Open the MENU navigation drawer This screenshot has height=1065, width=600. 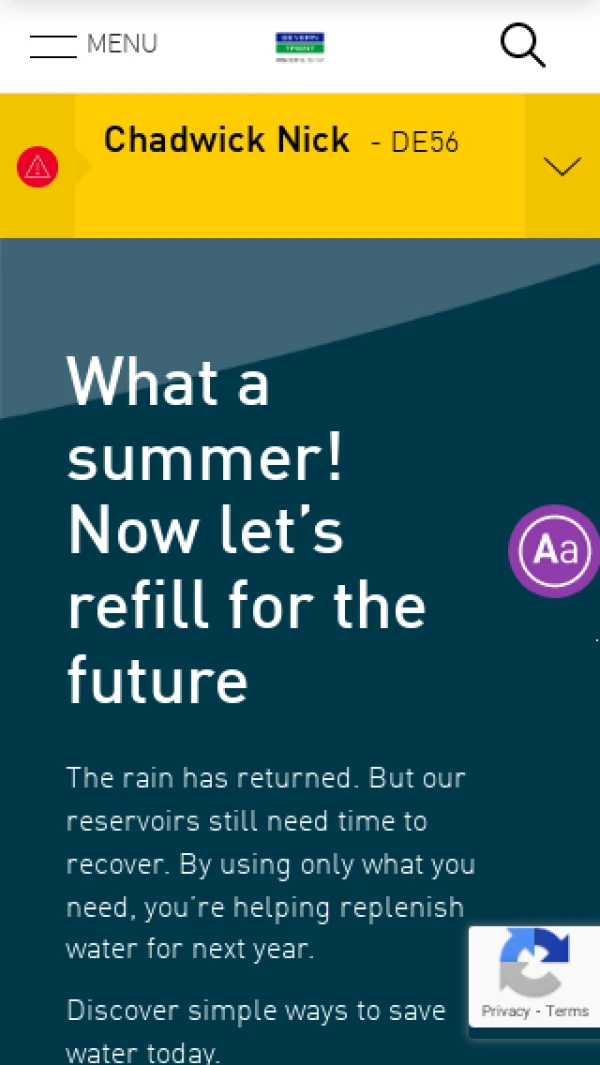[x=93, y=45]
